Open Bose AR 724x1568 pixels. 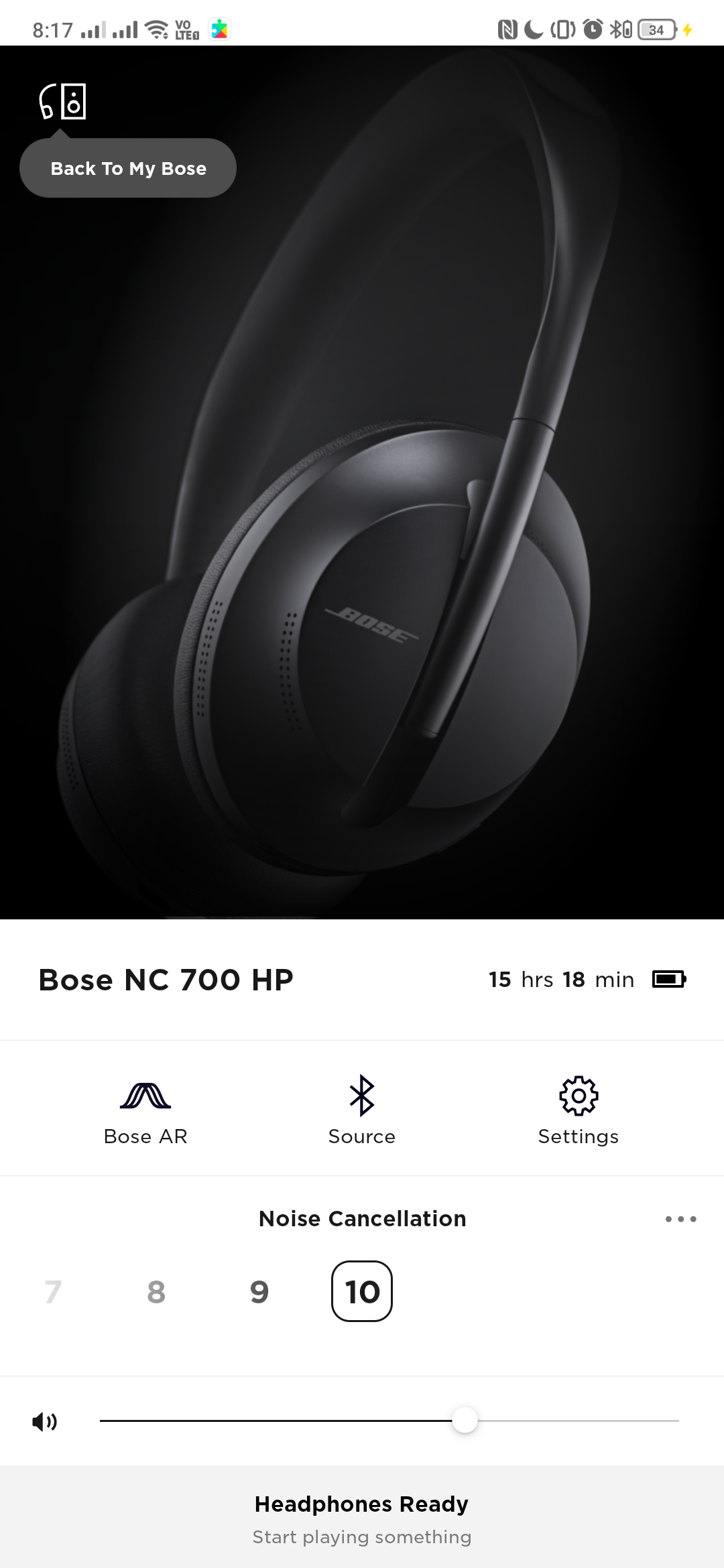[145, 1110]
